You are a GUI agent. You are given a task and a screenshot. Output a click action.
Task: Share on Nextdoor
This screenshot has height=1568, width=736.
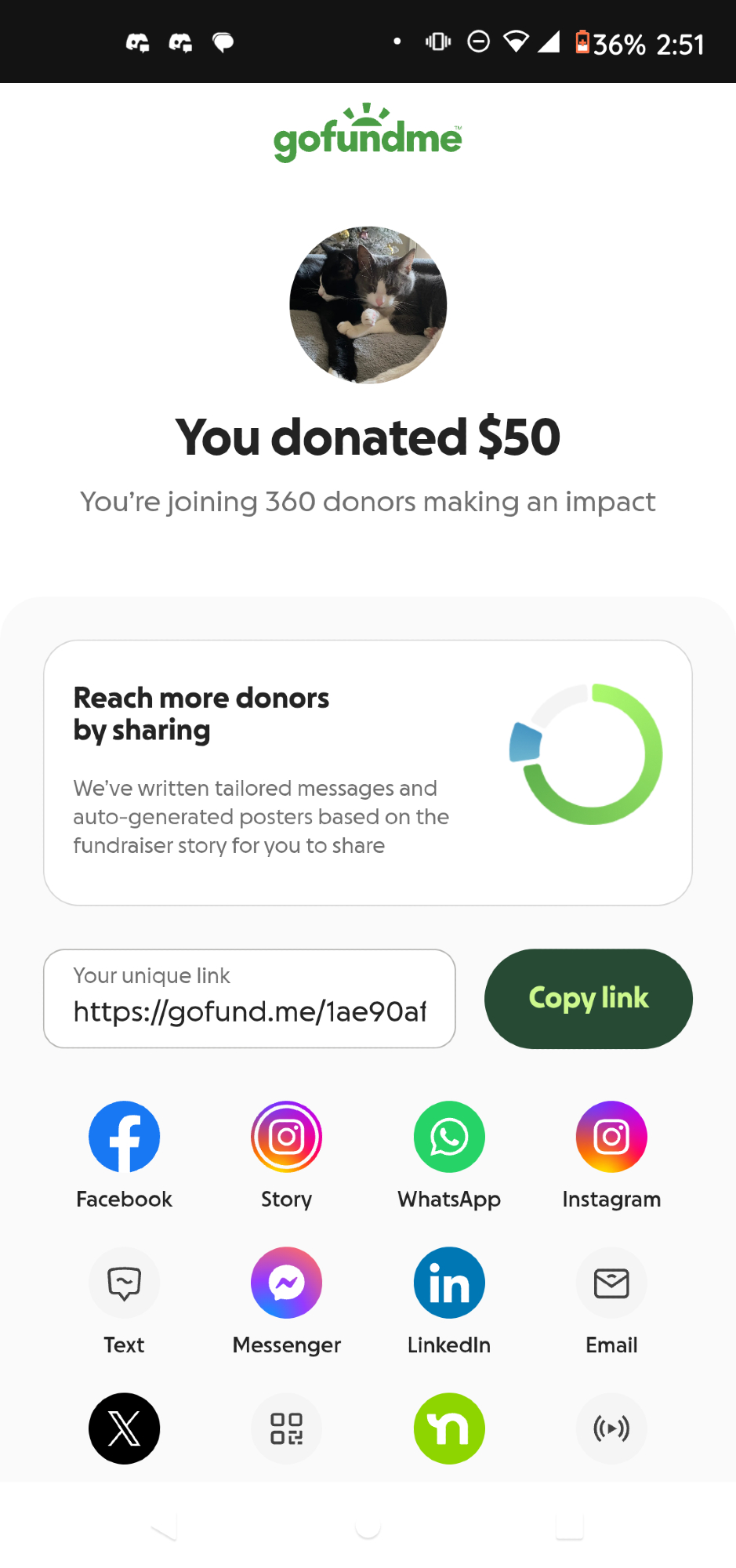pyautogui.click(x=449, y=1428)
